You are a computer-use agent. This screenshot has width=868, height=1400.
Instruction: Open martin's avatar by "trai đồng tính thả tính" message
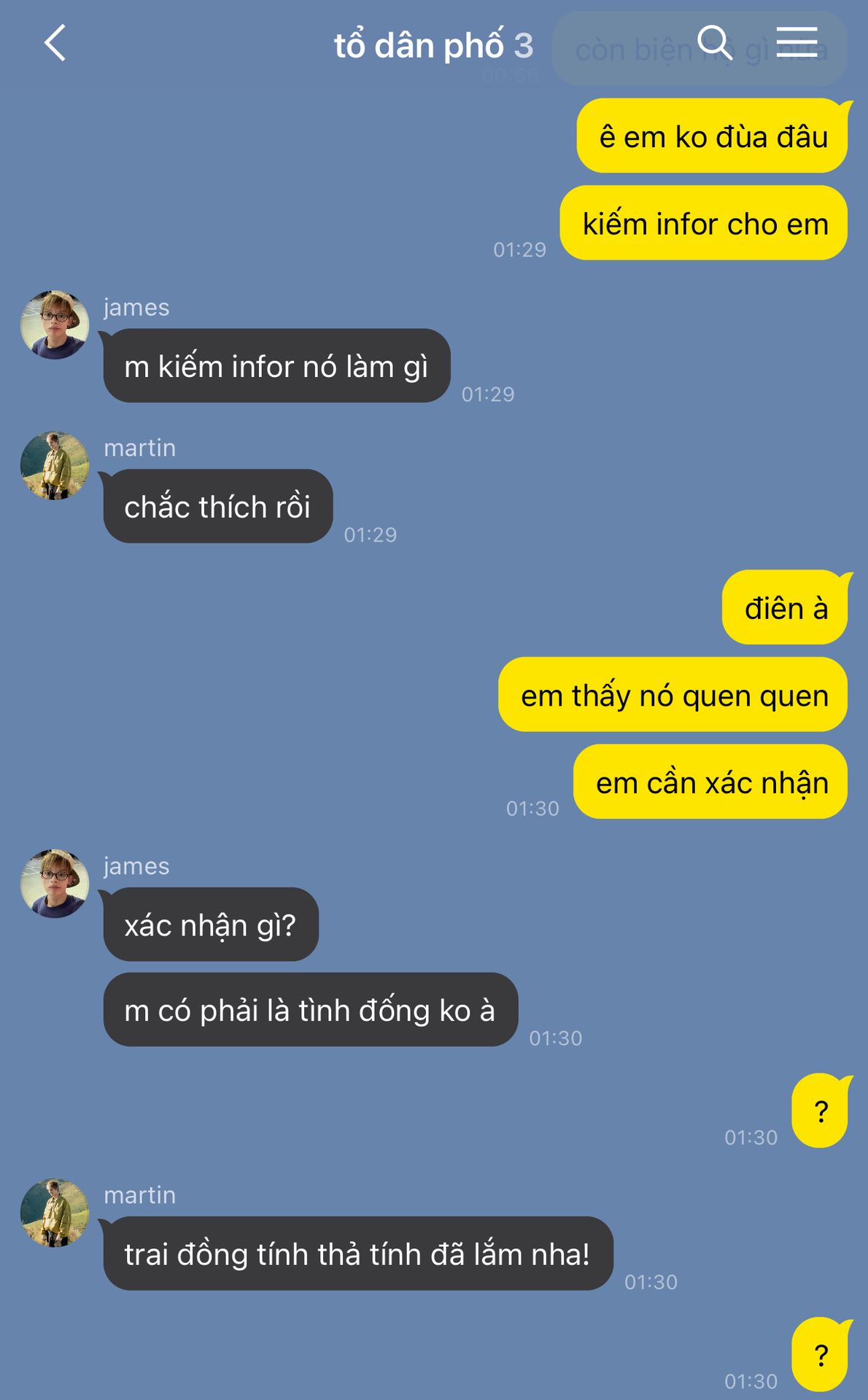click(55, 1213)
